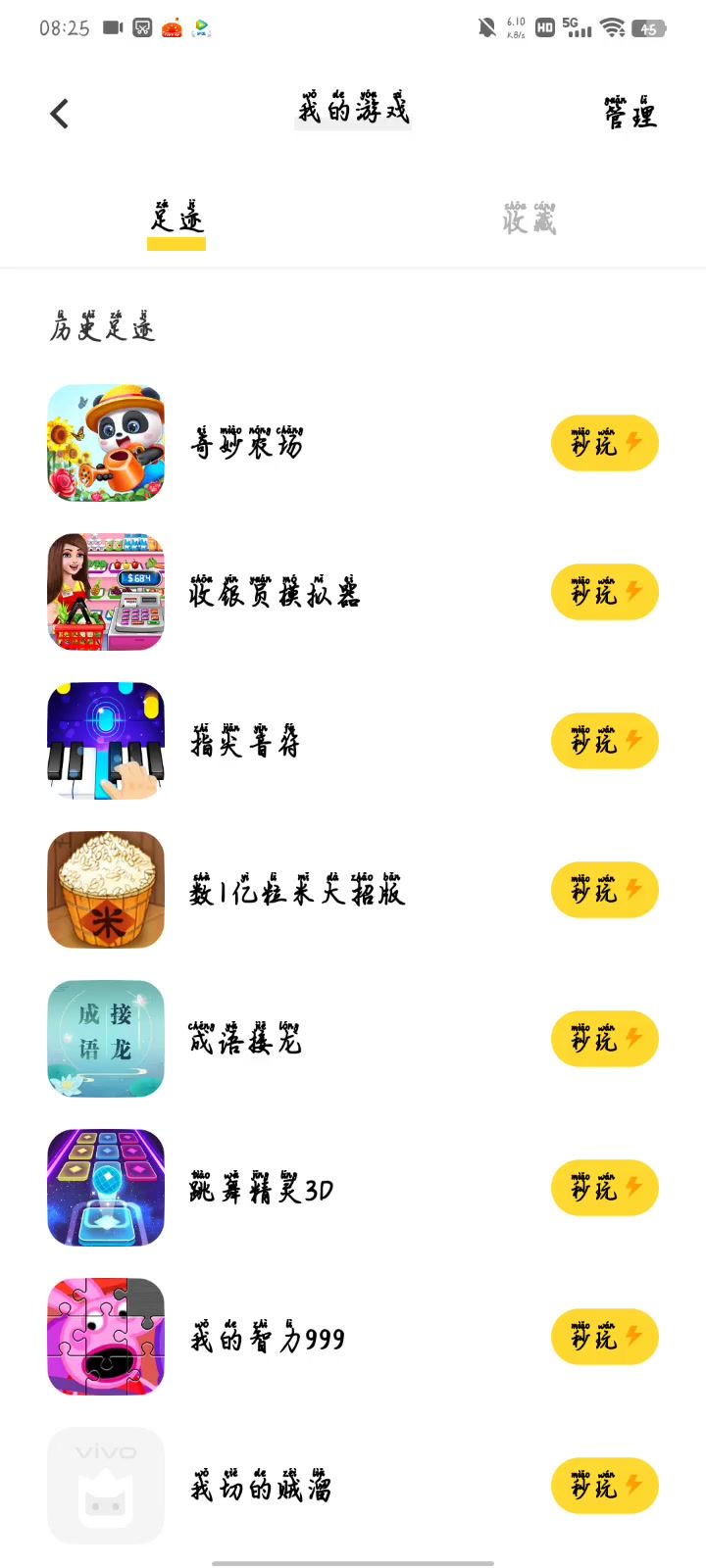Tap 秒玩 beside 我的智力999
The width and height of the screenshot is (706, 1568).
click(604, 1338)
